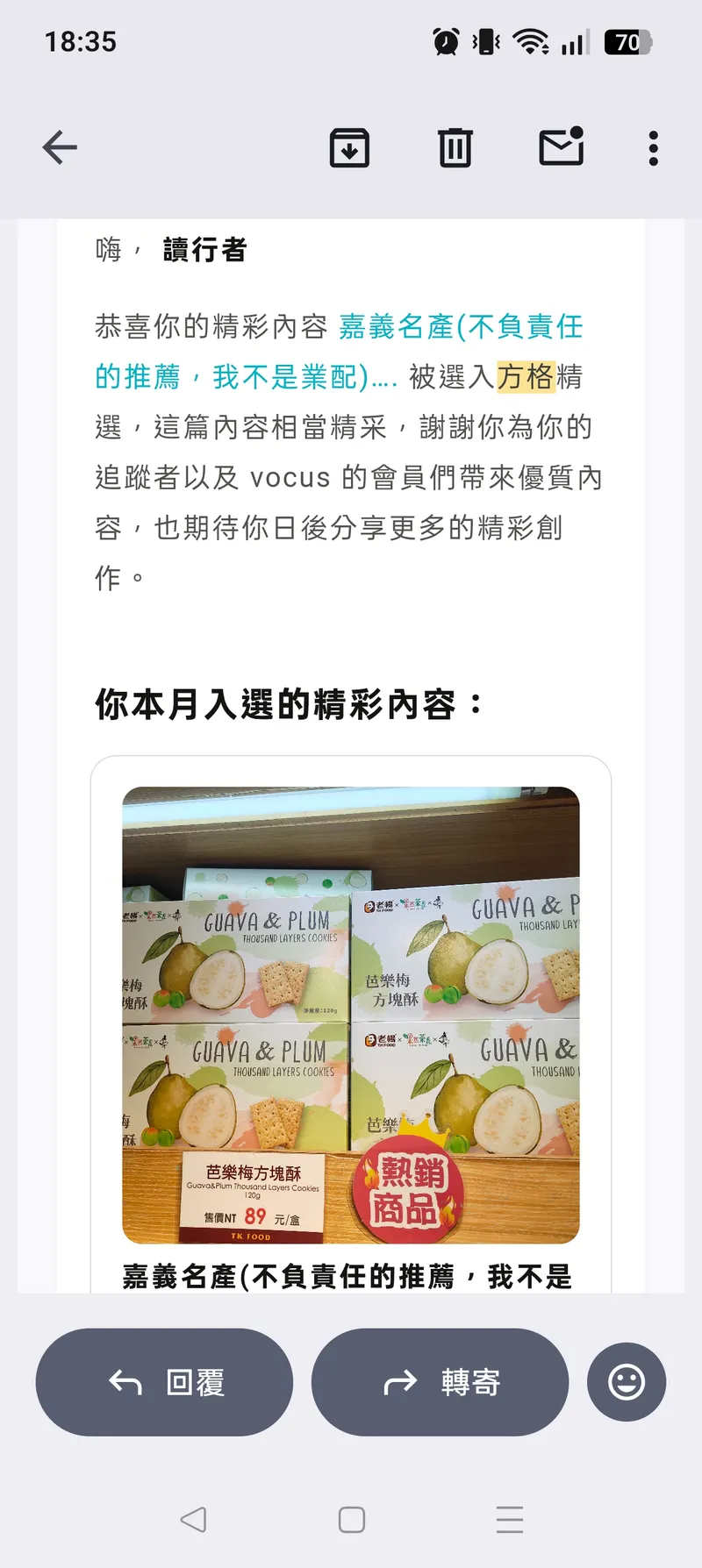The image size is (702, 1568).
Task: Go back to the inbox
Action: (60, 147)
